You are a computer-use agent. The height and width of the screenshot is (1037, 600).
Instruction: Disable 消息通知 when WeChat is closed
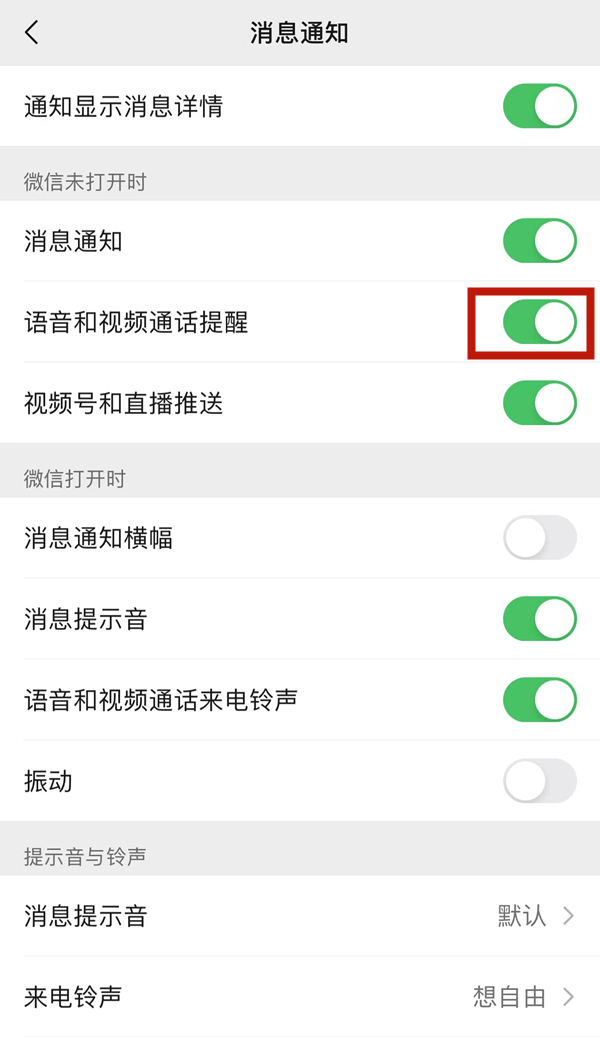click(x=539, y=241)
